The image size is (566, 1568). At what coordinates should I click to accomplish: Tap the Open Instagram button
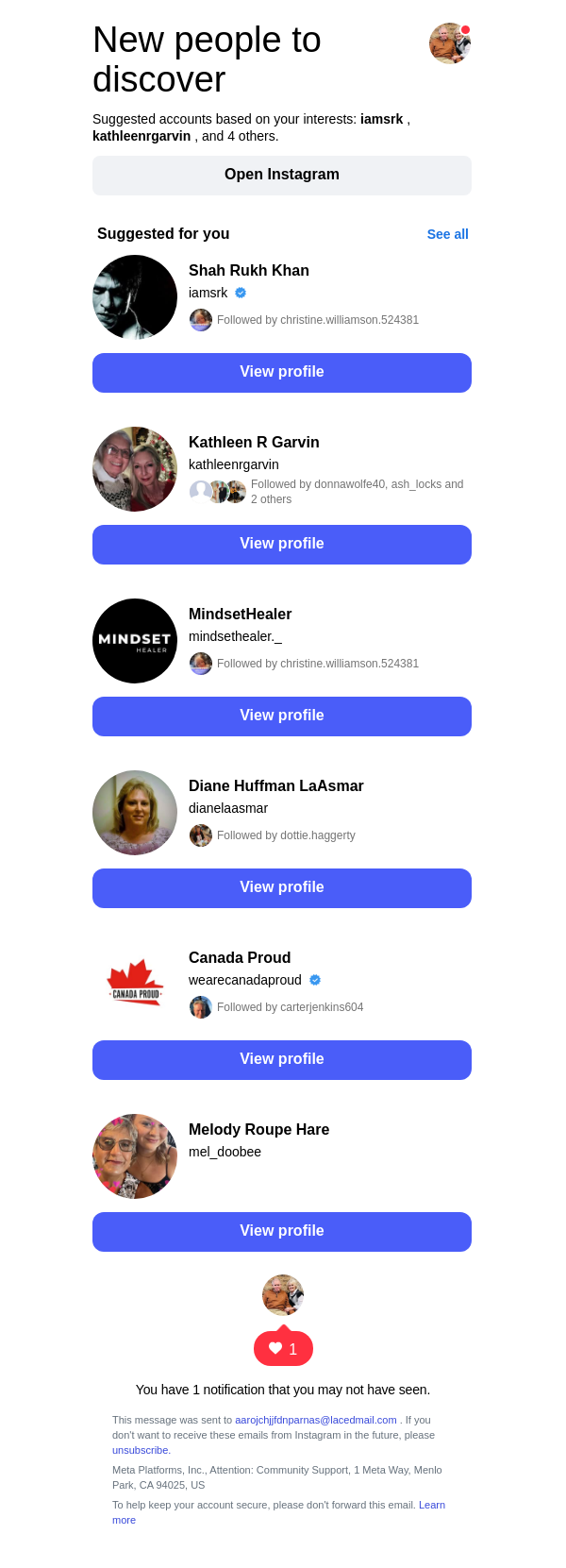pyautogui.click(x=282, y=176)
